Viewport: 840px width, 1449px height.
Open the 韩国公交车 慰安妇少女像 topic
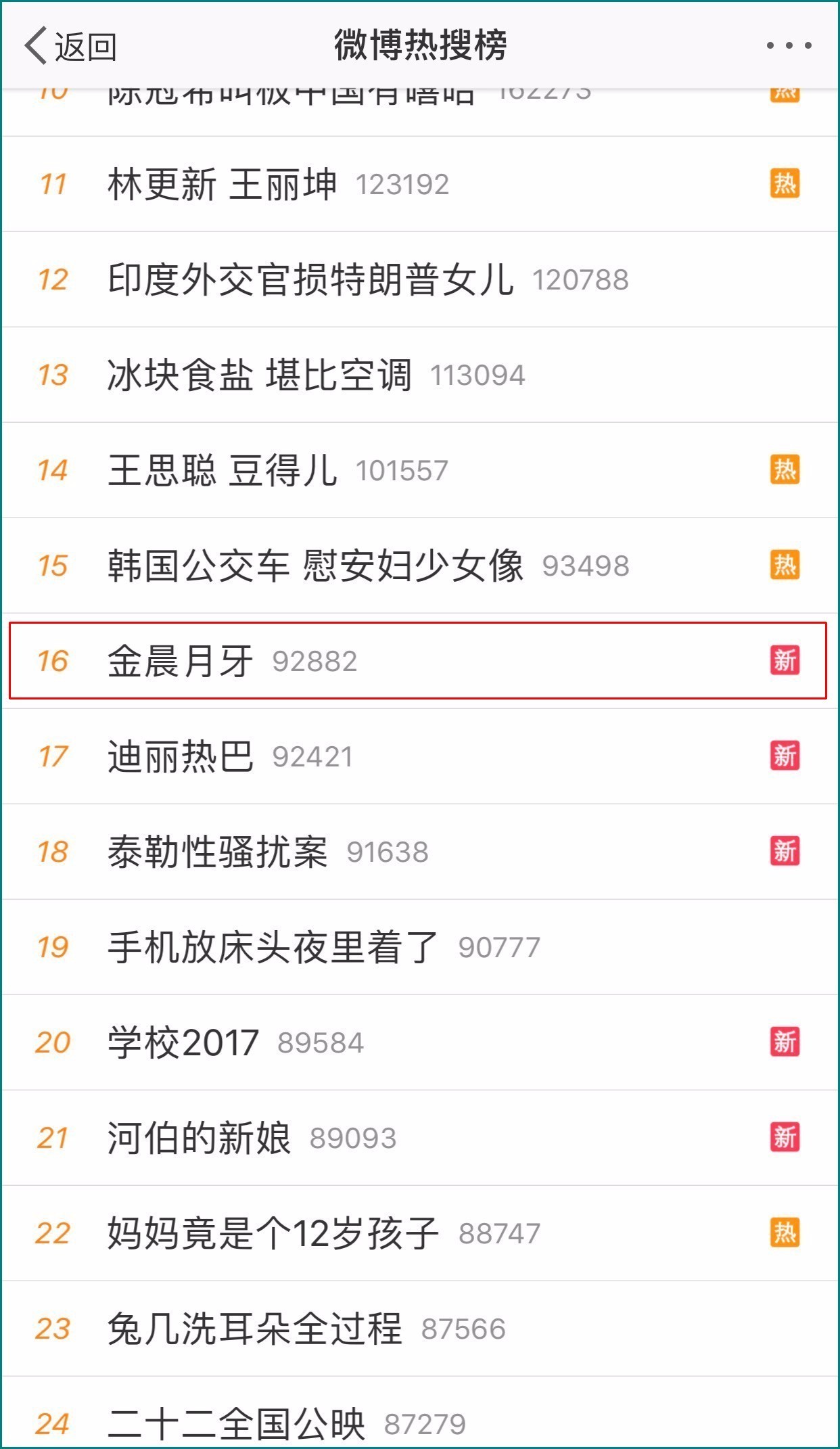tap(315, 566)
